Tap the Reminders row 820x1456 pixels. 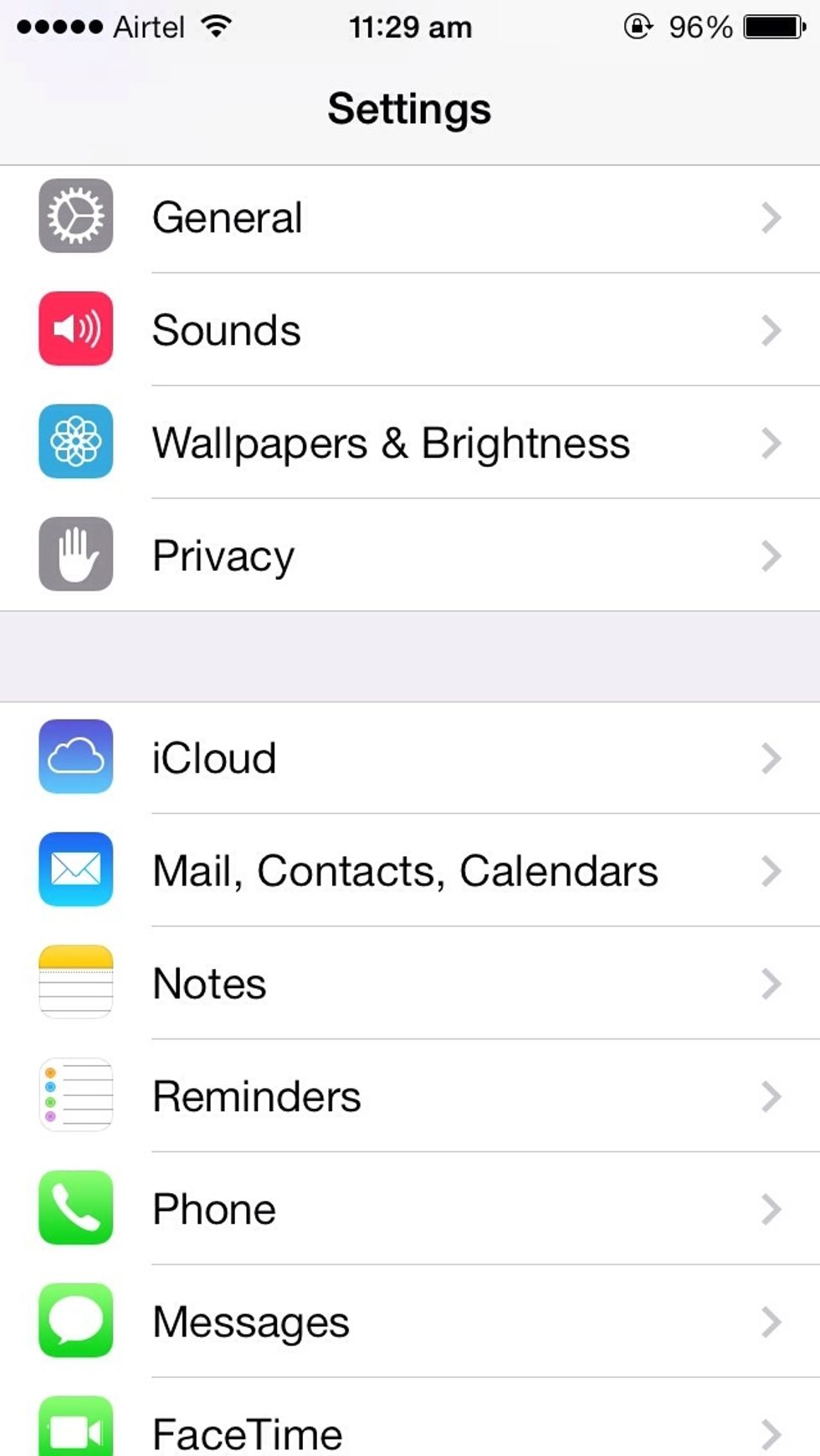coord(410,1096)
